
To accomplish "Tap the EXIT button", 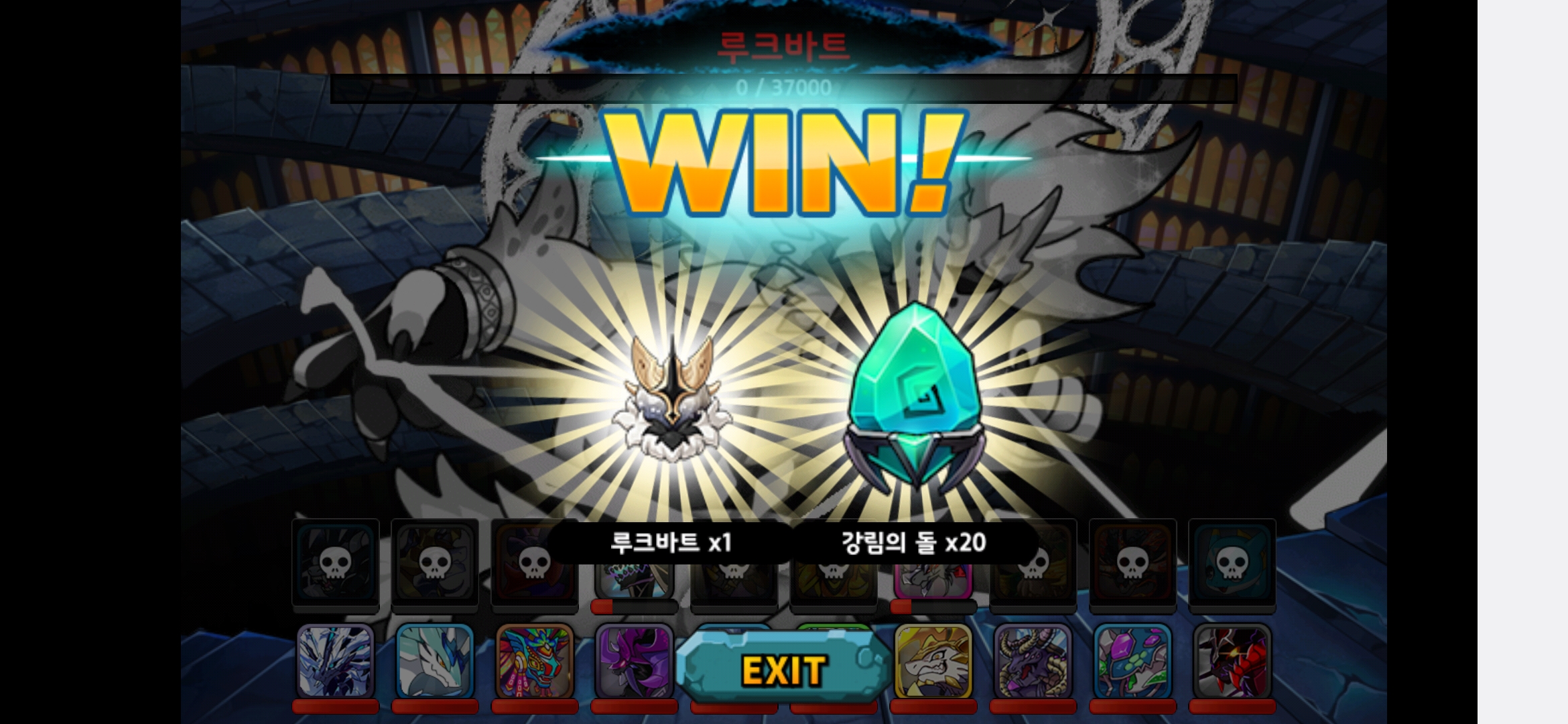I will [x=784, y=668].
